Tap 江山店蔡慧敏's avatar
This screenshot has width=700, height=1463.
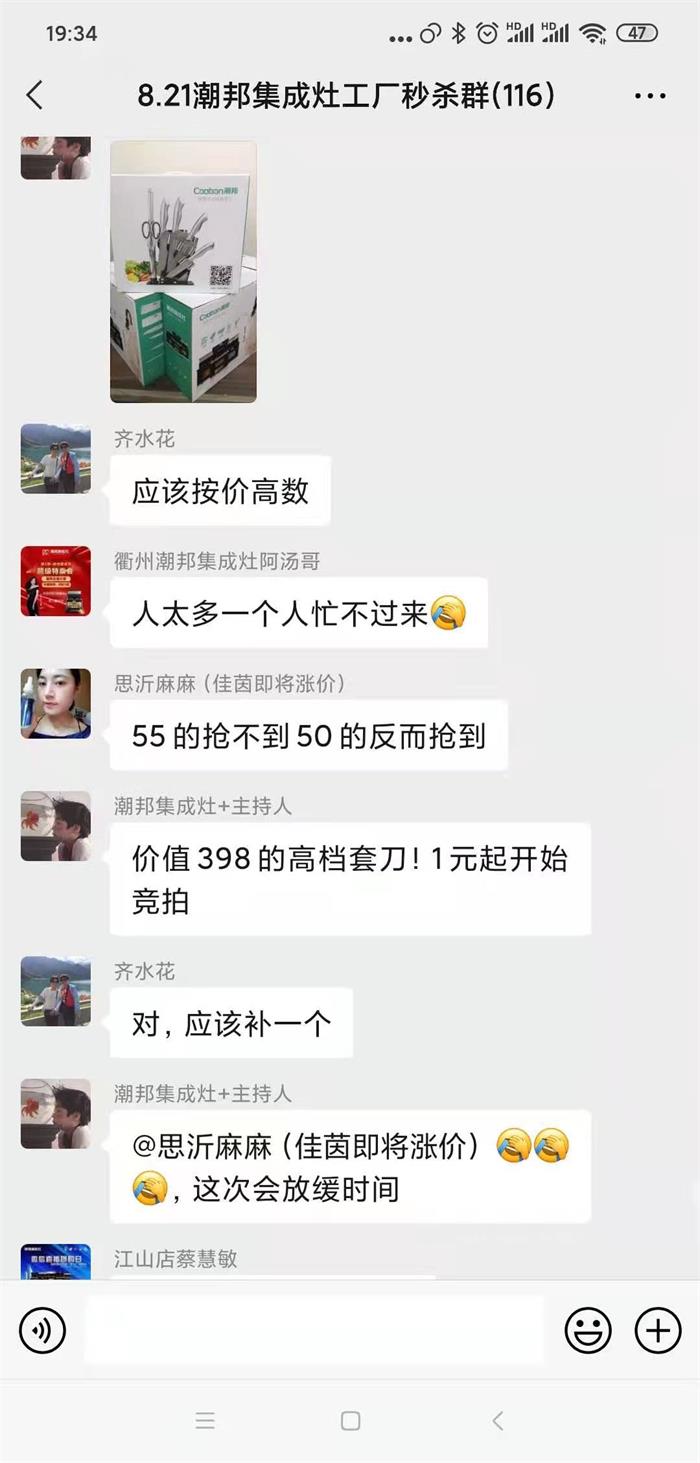(x=56, y=1262)
